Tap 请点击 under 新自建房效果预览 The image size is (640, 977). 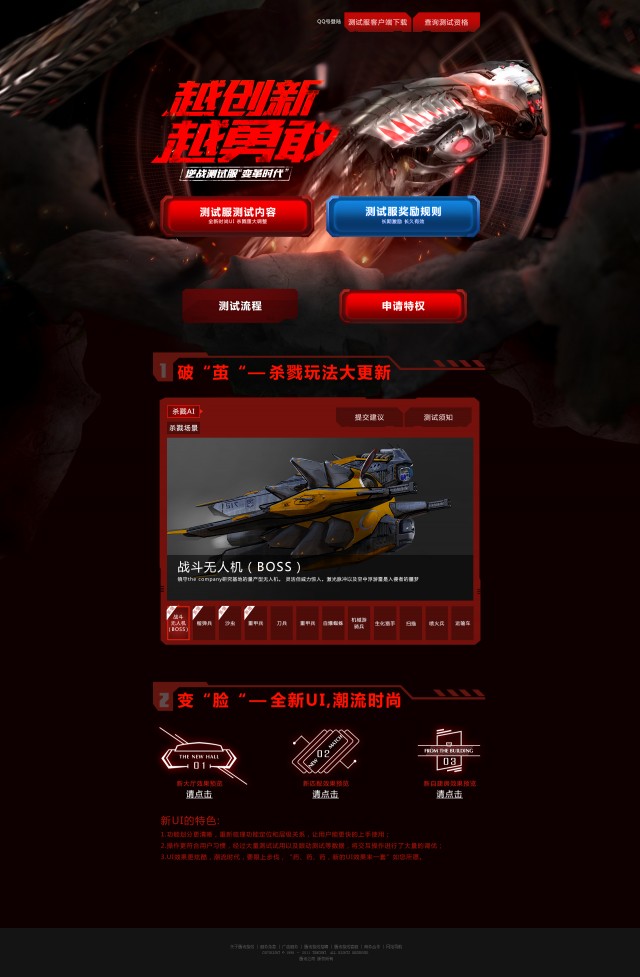(449, 794)
